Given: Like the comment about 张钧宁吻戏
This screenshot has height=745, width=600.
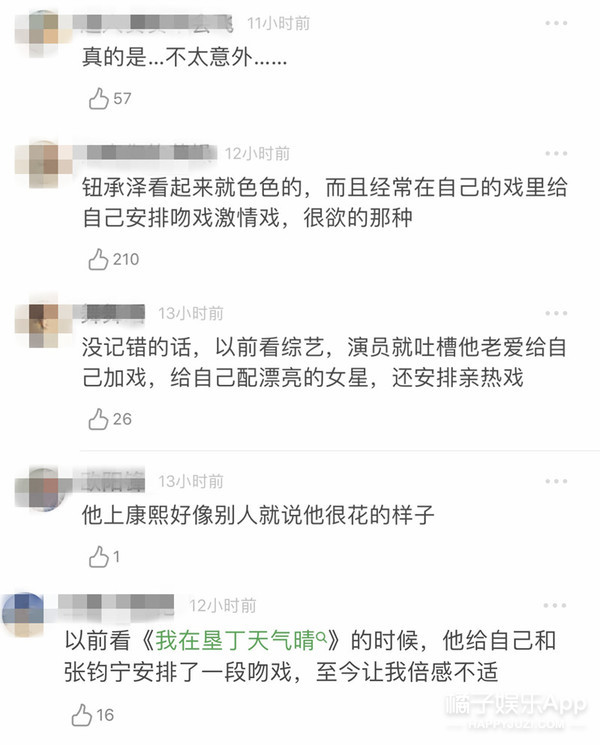Looking at the screenshot, I should coord(82,715).
